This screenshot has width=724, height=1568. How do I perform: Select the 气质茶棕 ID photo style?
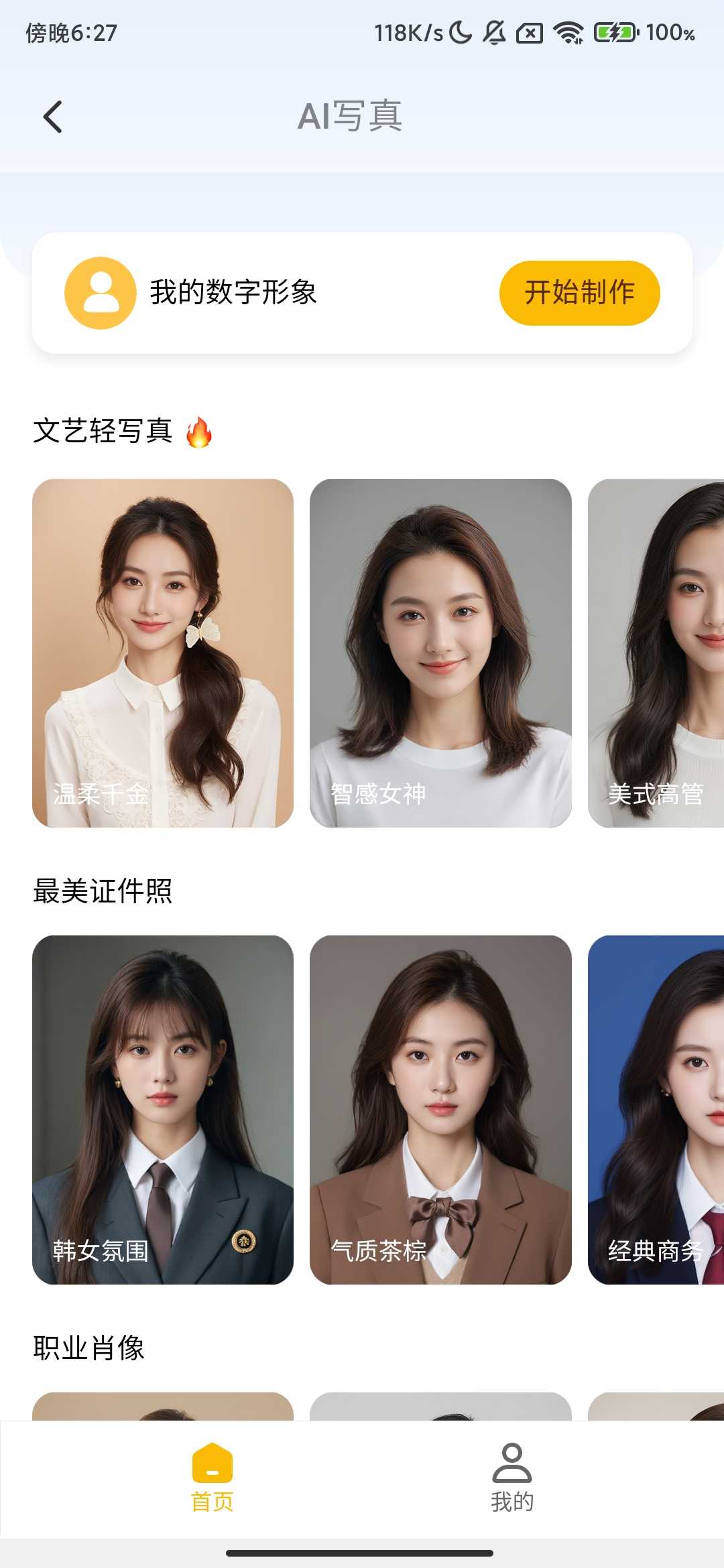[440, 1109]
